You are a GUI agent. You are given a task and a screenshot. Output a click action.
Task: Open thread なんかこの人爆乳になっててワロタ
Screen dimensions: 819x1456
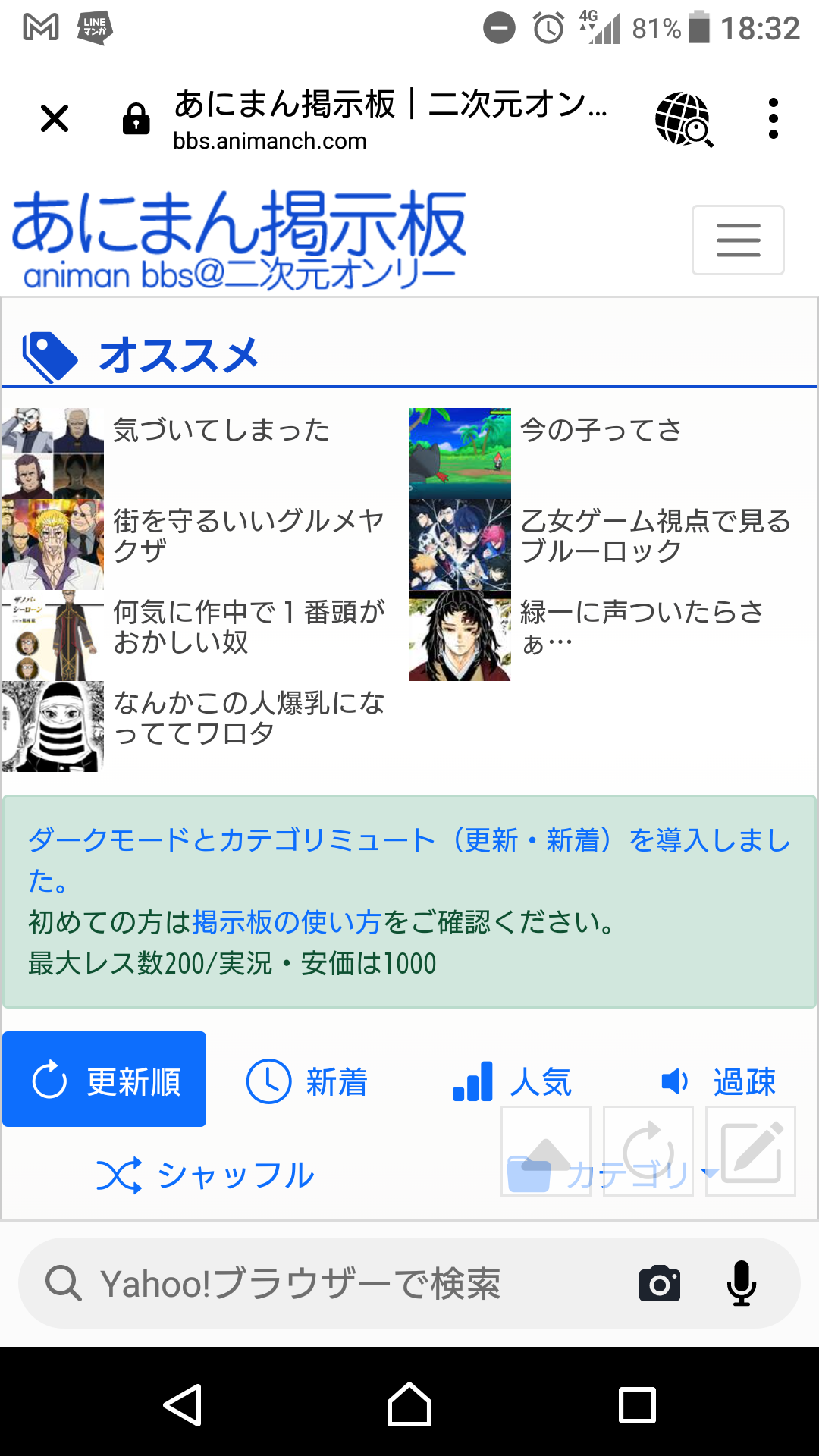click(x=248, y=717)
